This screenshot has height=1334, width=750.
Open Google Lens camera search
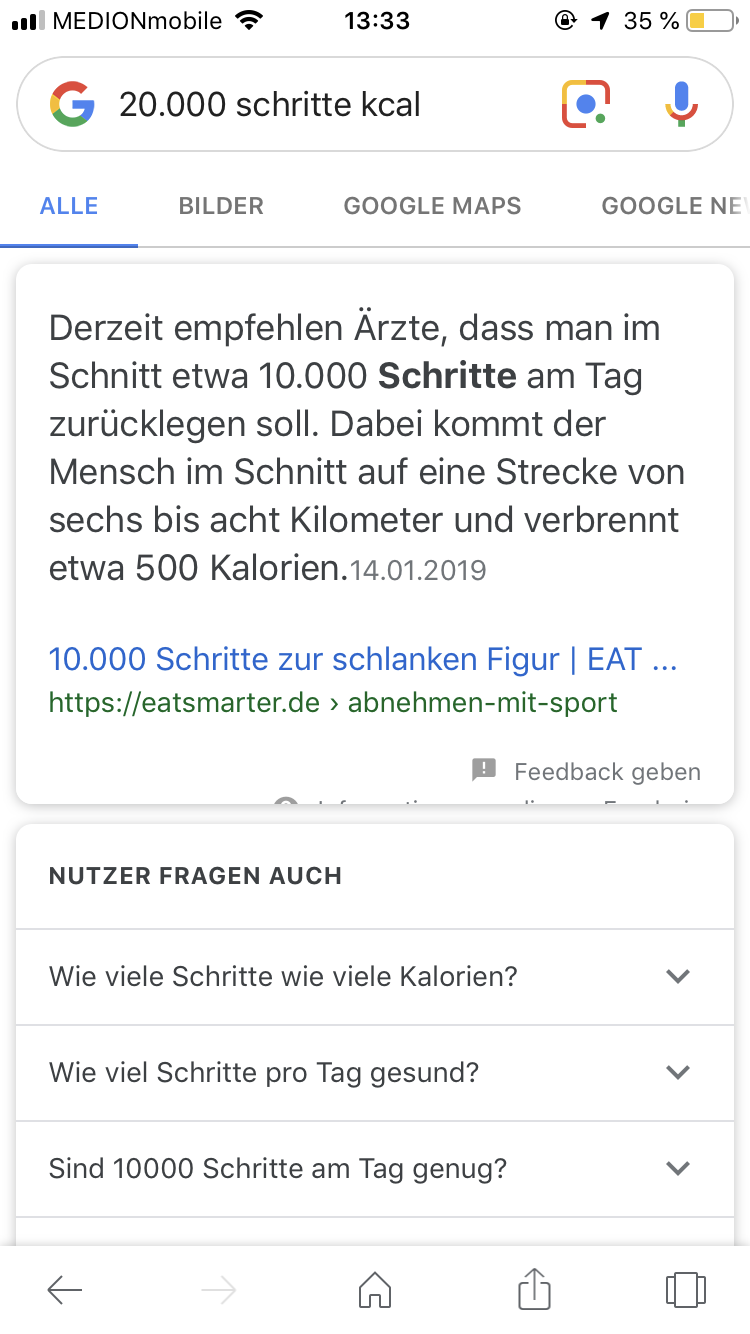pyautogui.click(x=586, y=104)
